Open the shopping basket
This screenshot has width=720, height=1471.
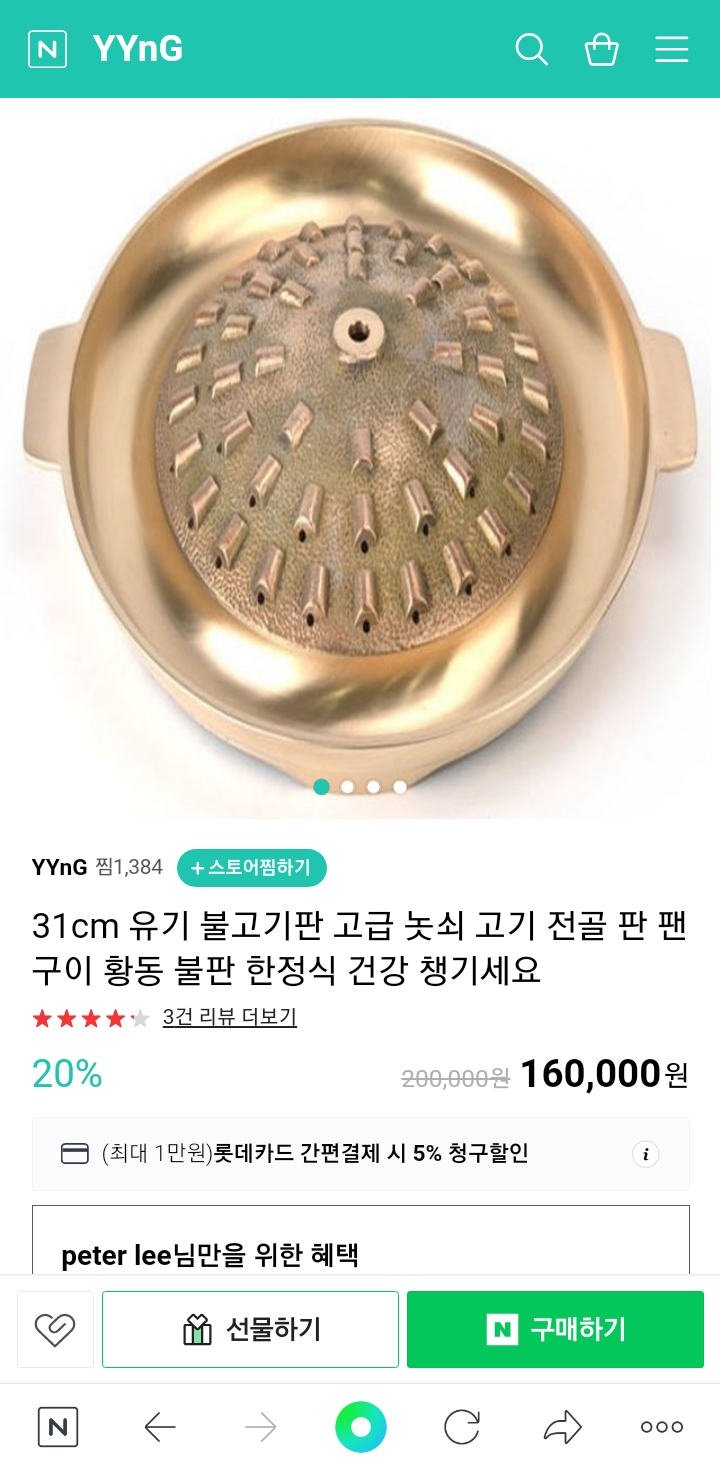[601, 49]
